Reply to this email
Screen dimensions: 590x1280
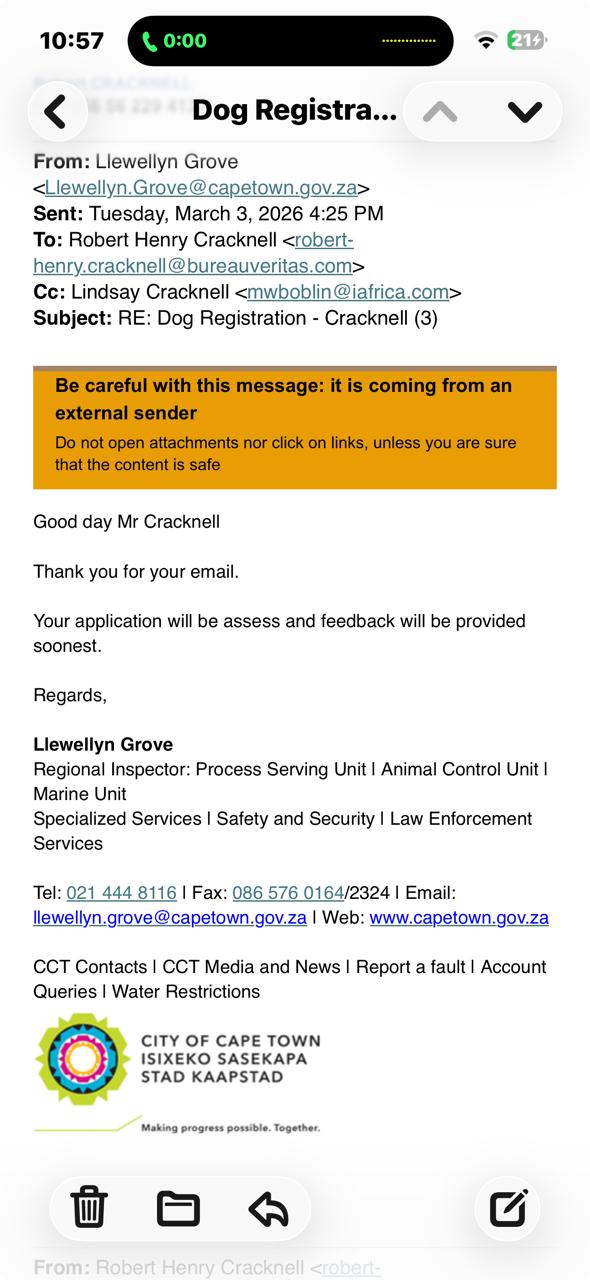click(x=268, y=1208)
